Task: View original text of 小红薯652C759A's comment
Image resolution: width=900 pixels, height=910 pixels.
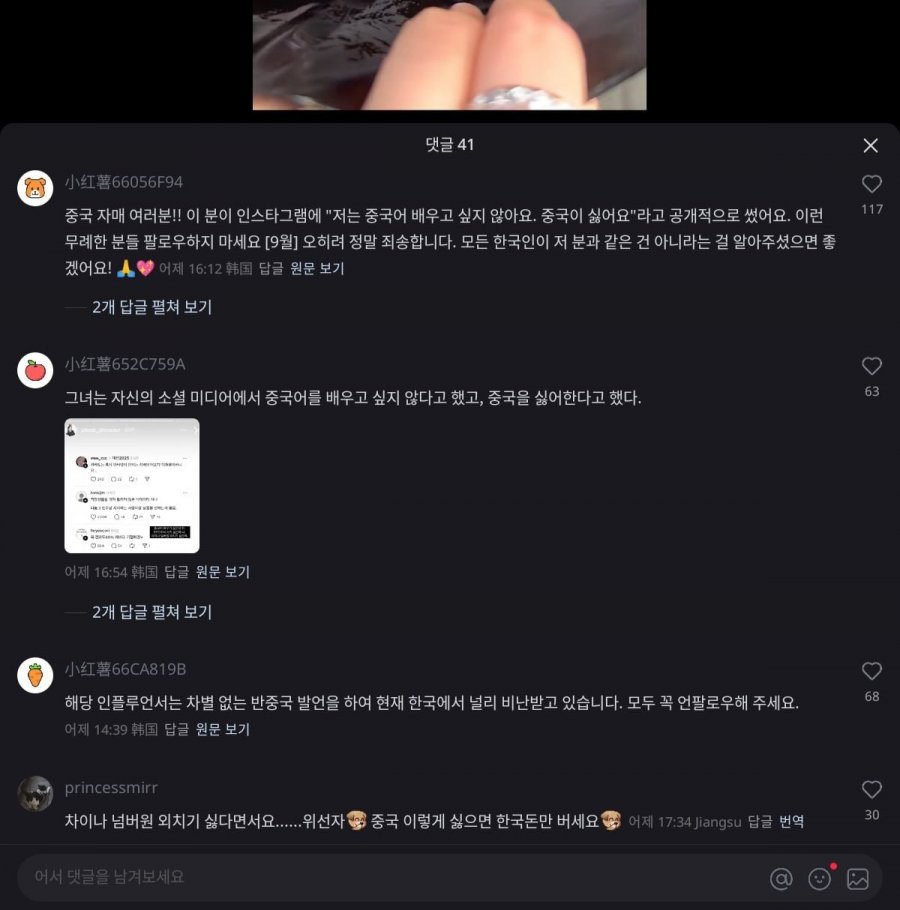Action: click(223, 572)
